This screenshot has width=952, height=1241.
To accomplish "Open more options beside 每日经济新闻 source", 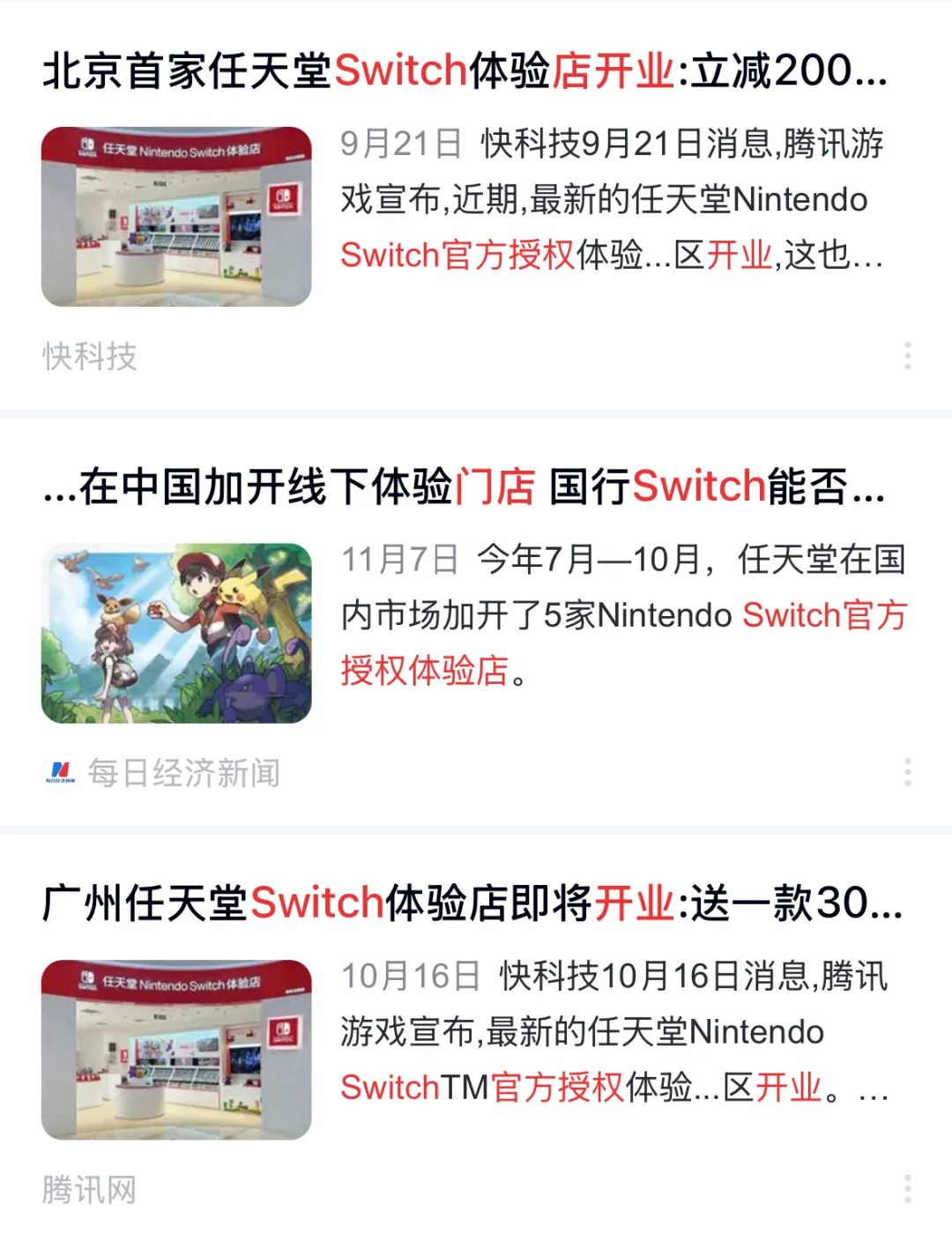I will (907, 772).
